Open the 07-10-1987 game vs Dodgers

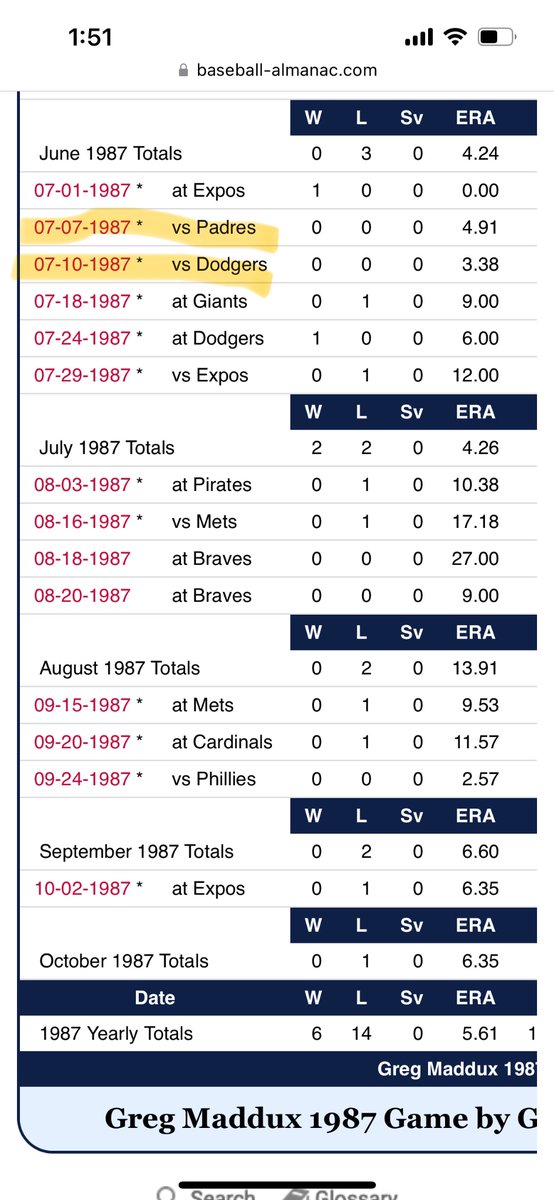(x=82, y=265)
